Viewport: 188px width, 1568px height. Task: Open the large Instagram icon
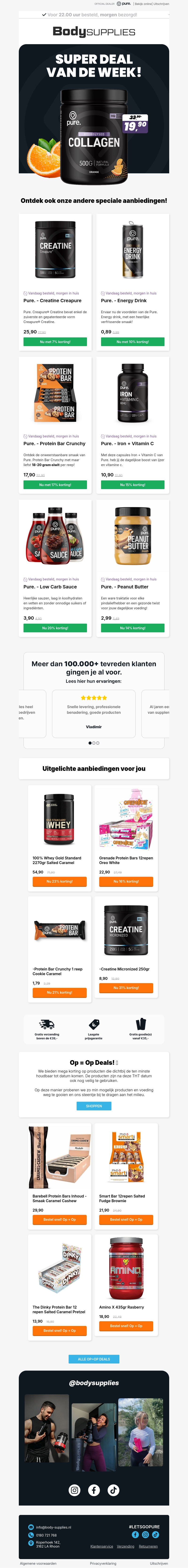coord(74,1490)
